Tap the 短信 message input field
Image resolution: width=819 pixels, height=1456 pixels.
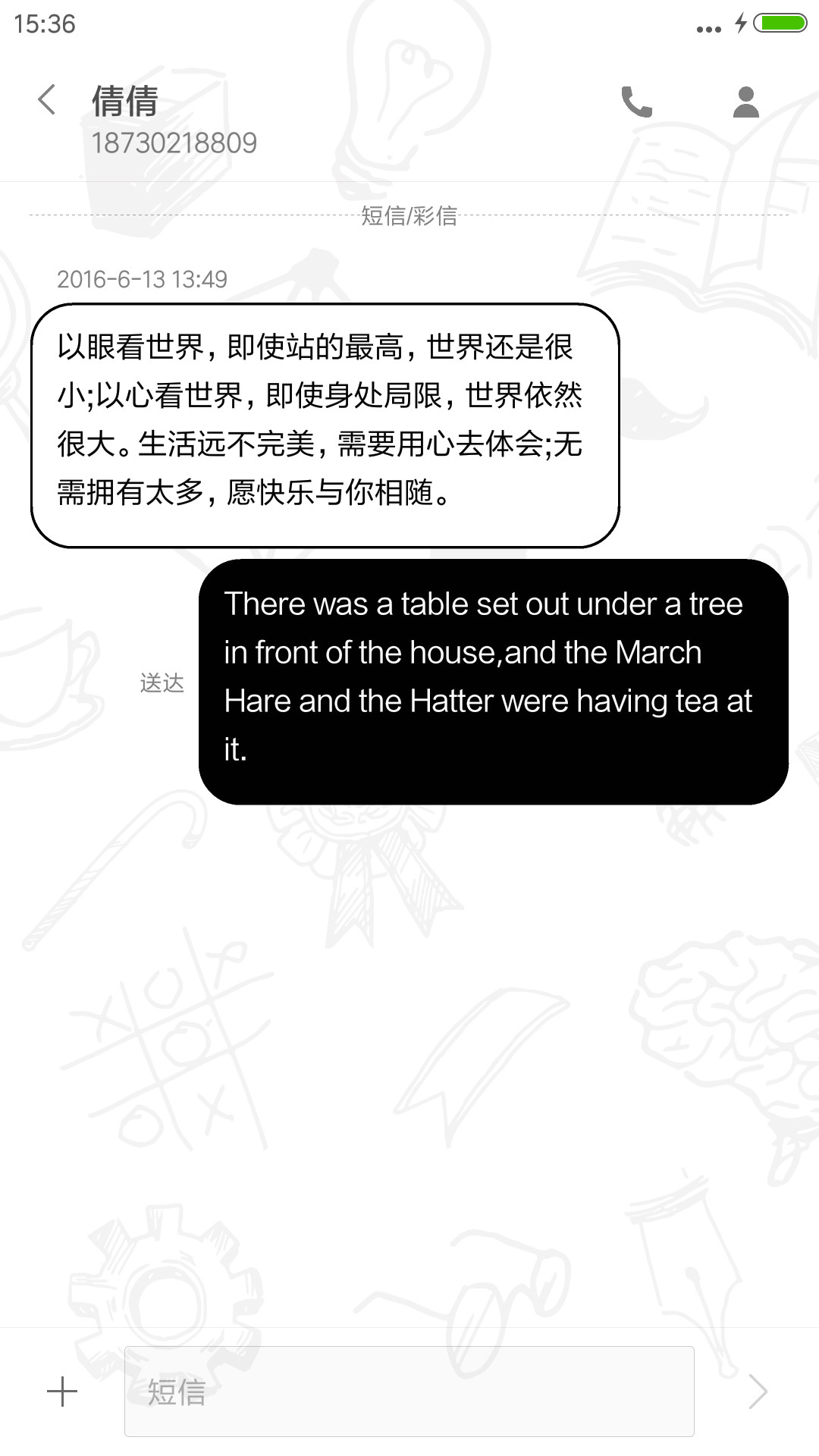coord(409,1392)
